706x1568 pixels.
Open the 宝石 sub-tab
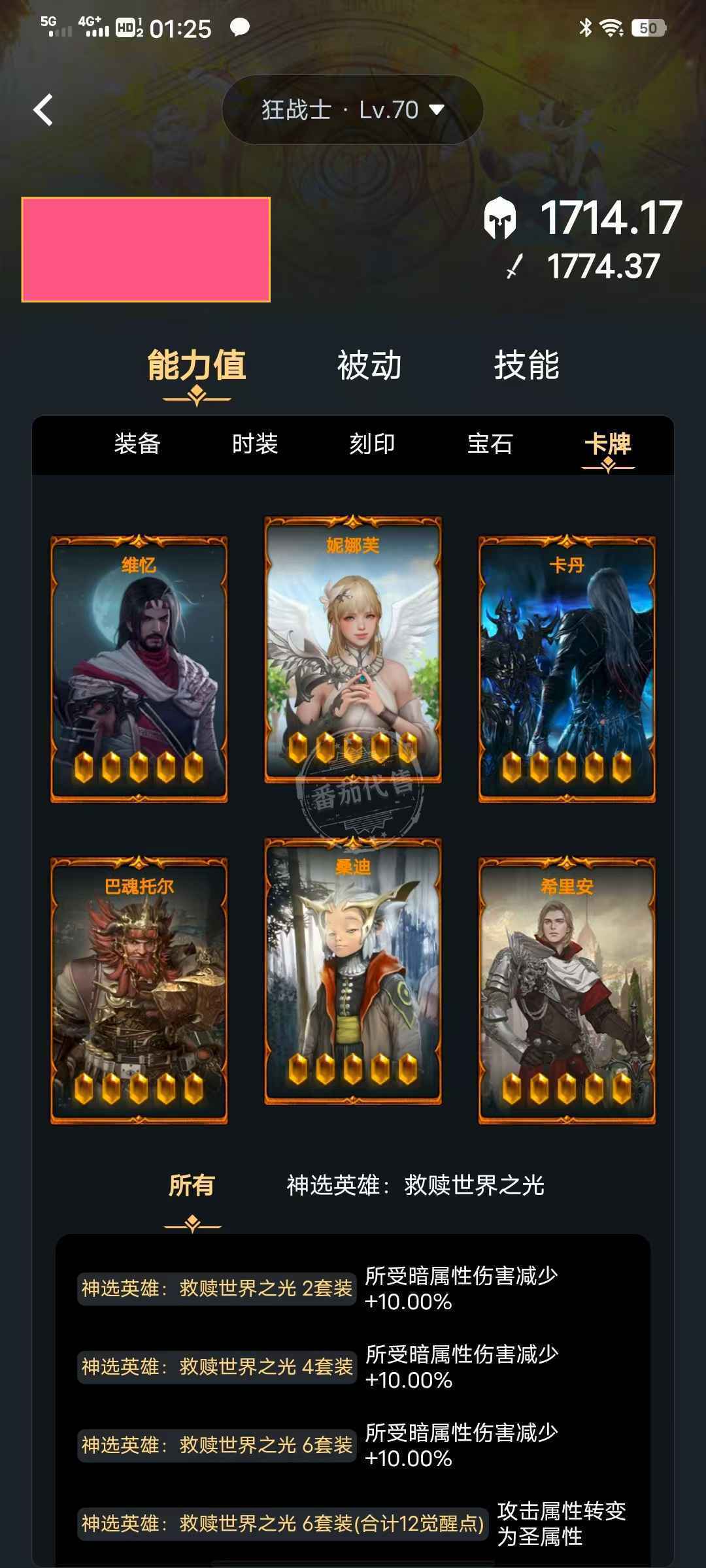coord(490,444)
